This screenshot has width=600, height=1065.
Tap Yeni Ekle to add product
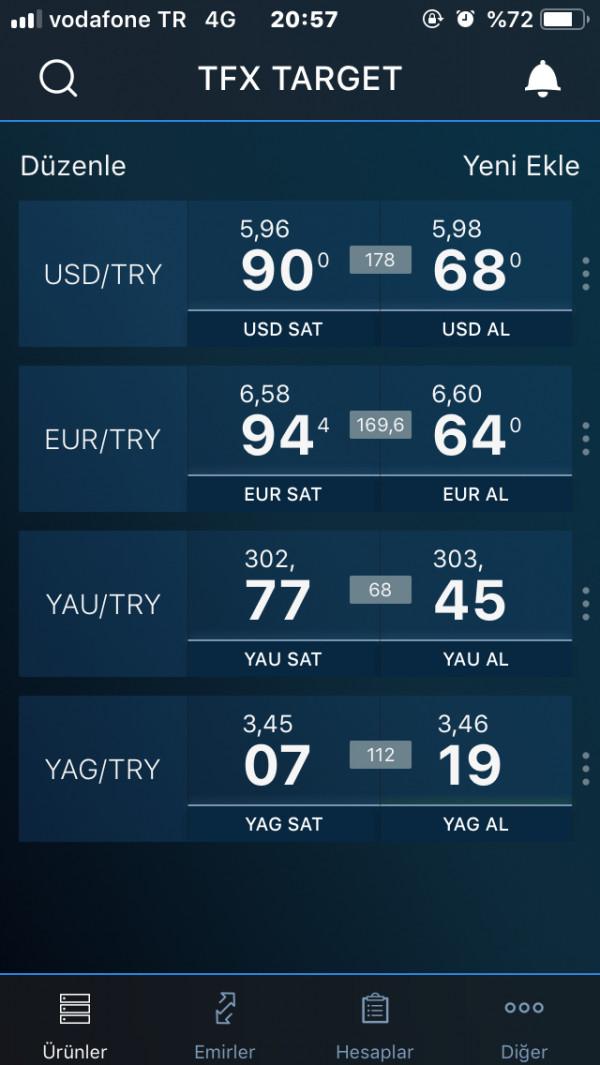click(521, 166)
